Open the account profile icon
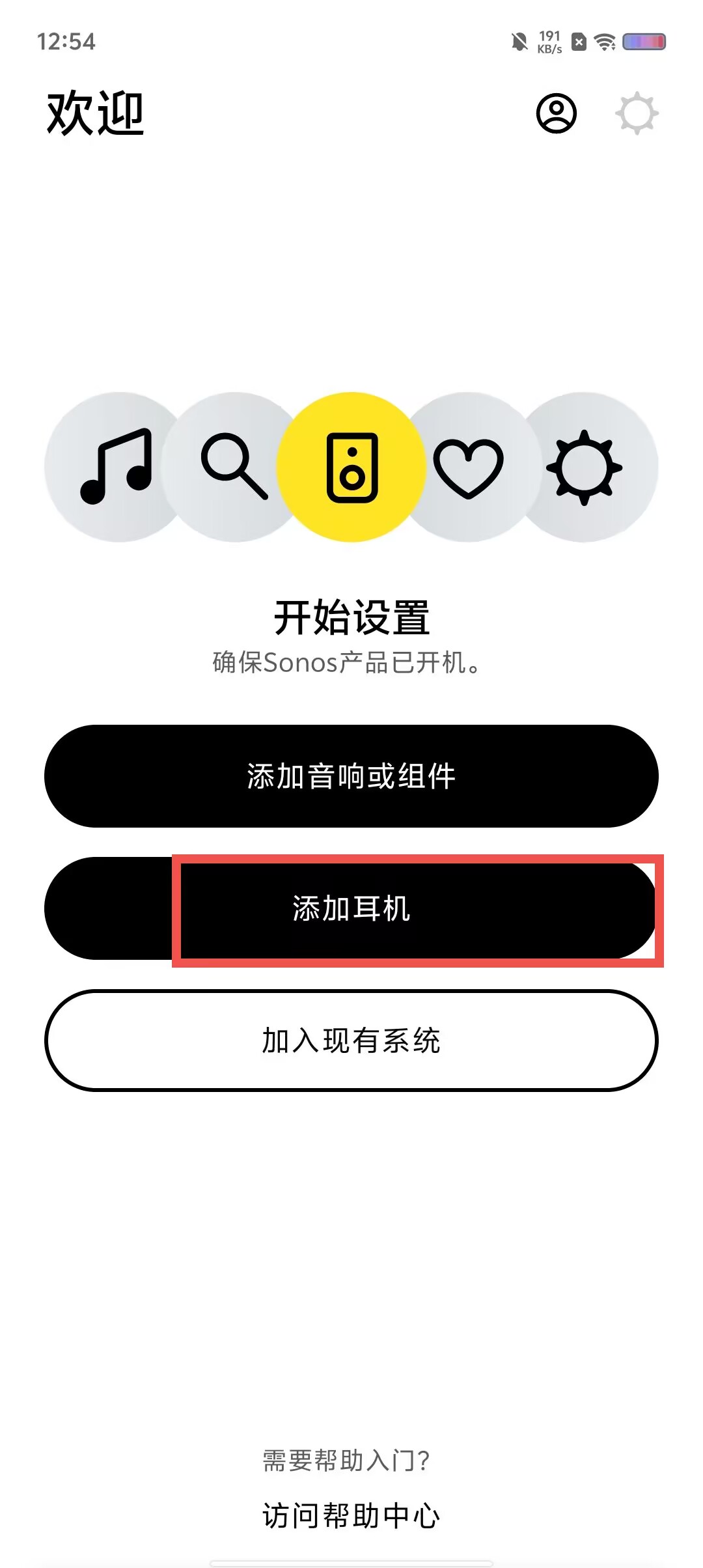The width and height of the screenshot is (703, 1568). 556,113
